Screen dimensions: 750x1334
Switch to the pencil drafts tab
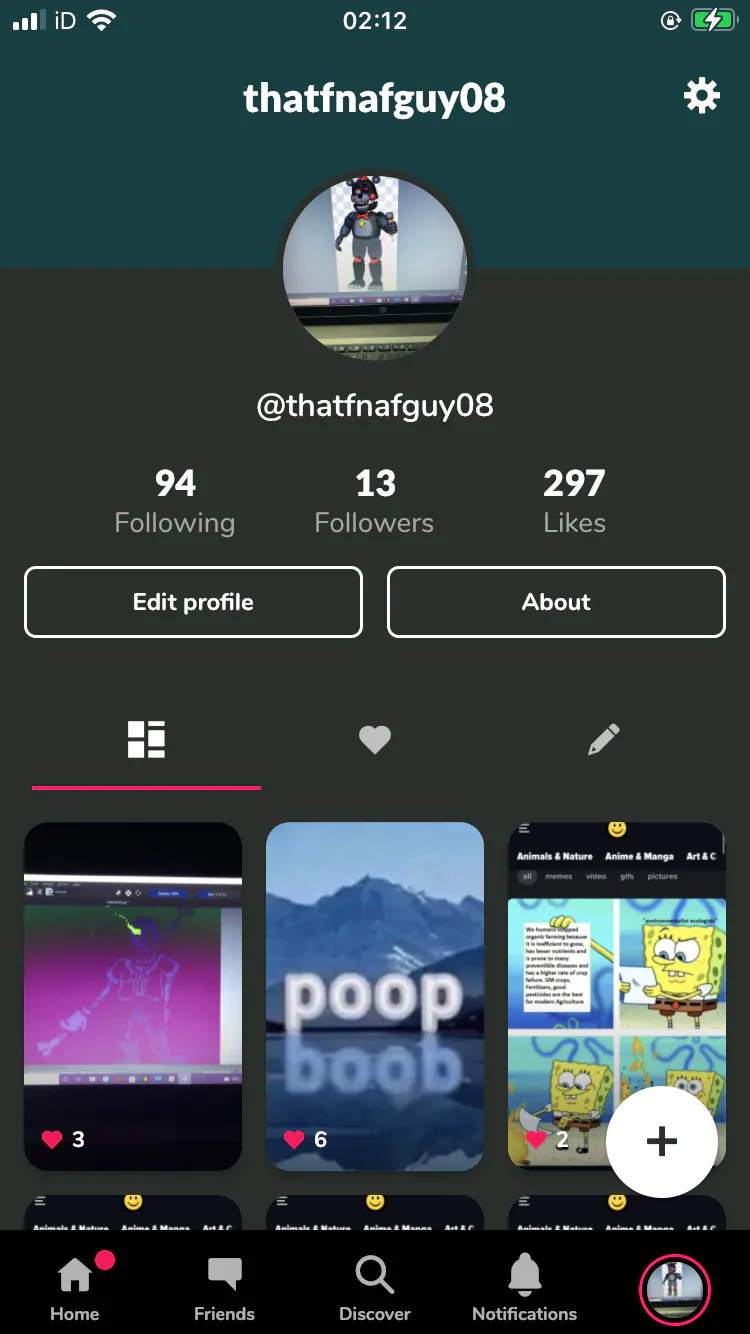tap(603, 740)
